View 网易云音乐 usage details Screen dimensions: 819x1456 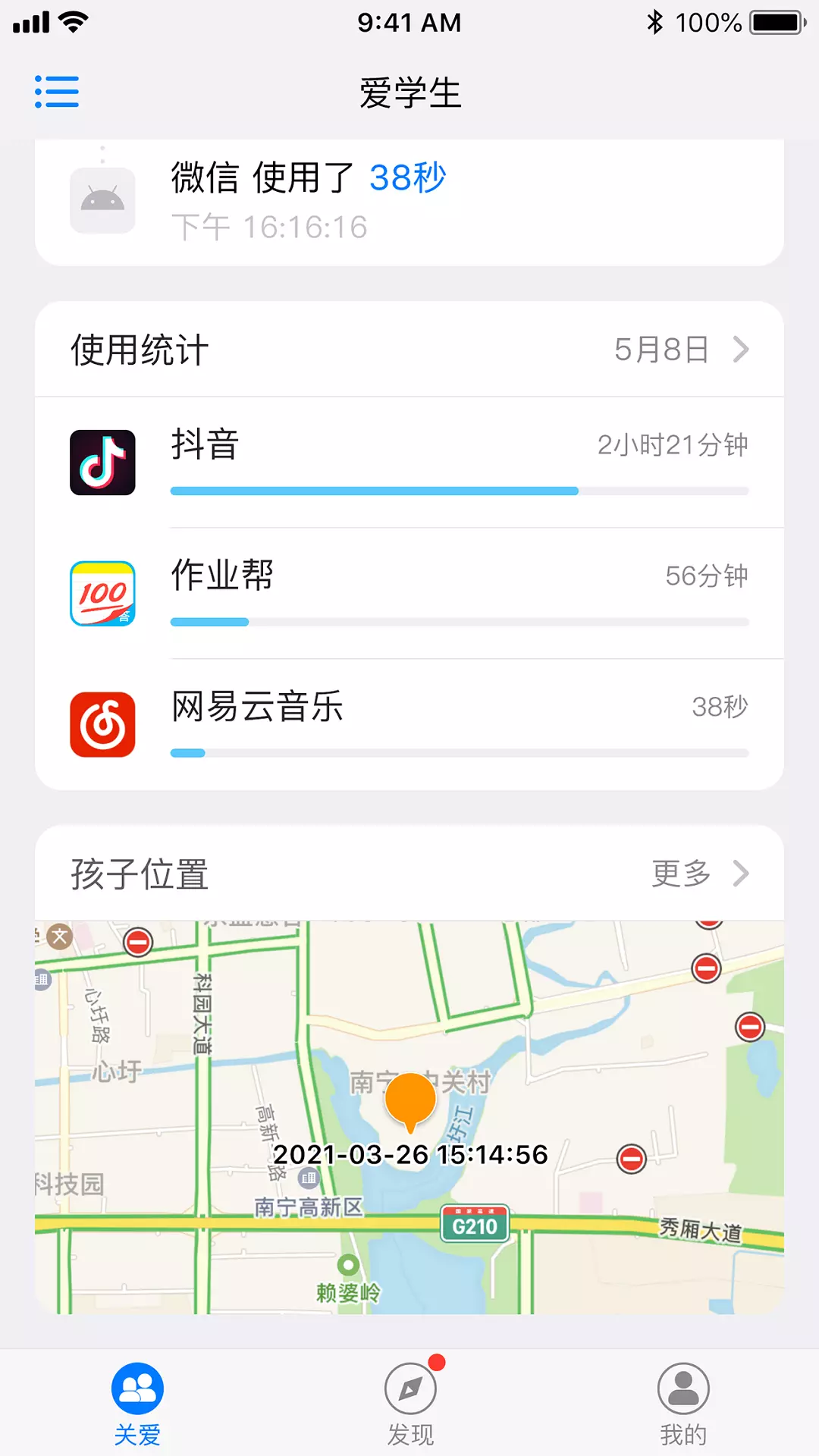point(409,725)
